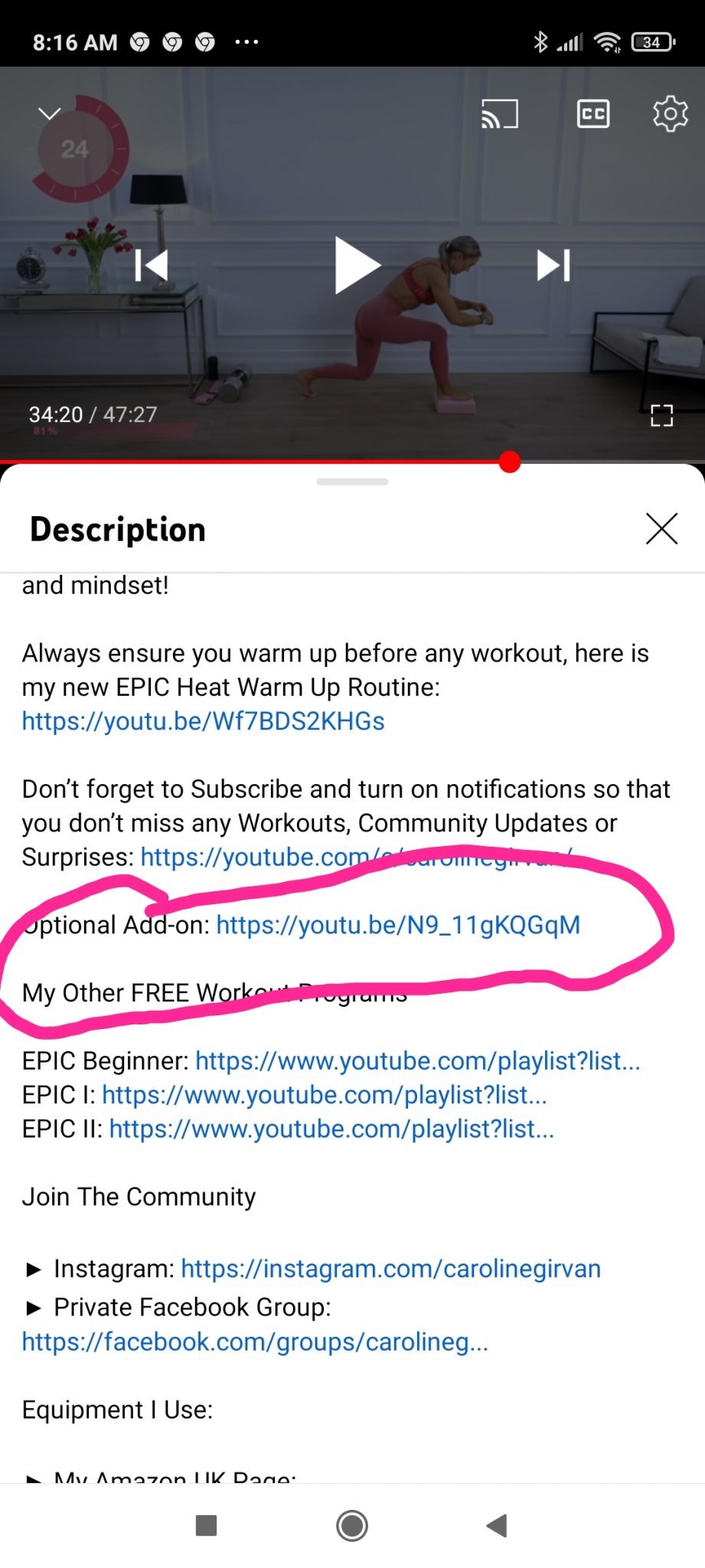Cast video to another device
The image size is (705, 1568).
(x=500, y=114)
